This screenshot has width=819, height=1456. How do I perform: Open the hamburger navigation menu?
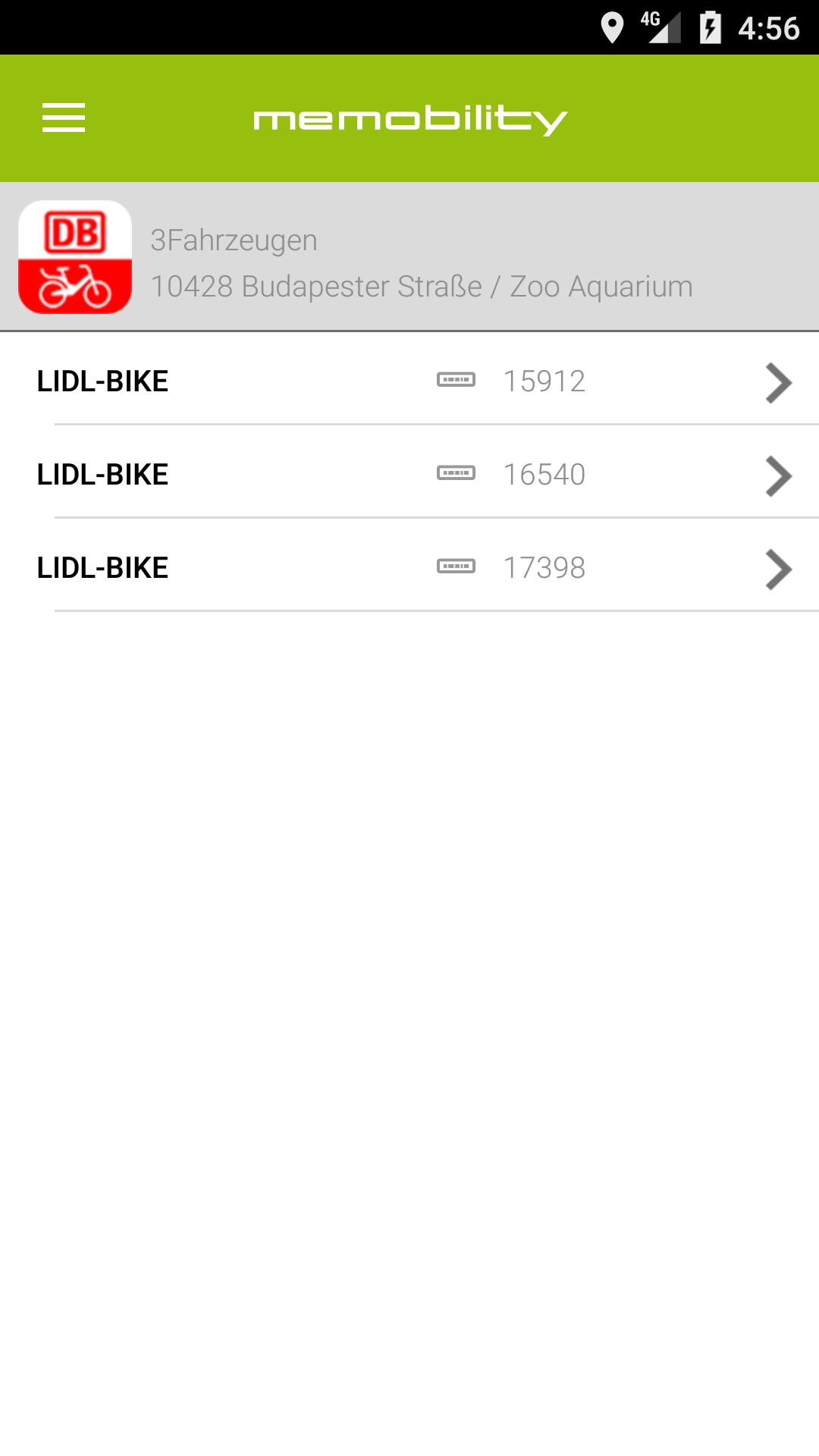(64, 118)
